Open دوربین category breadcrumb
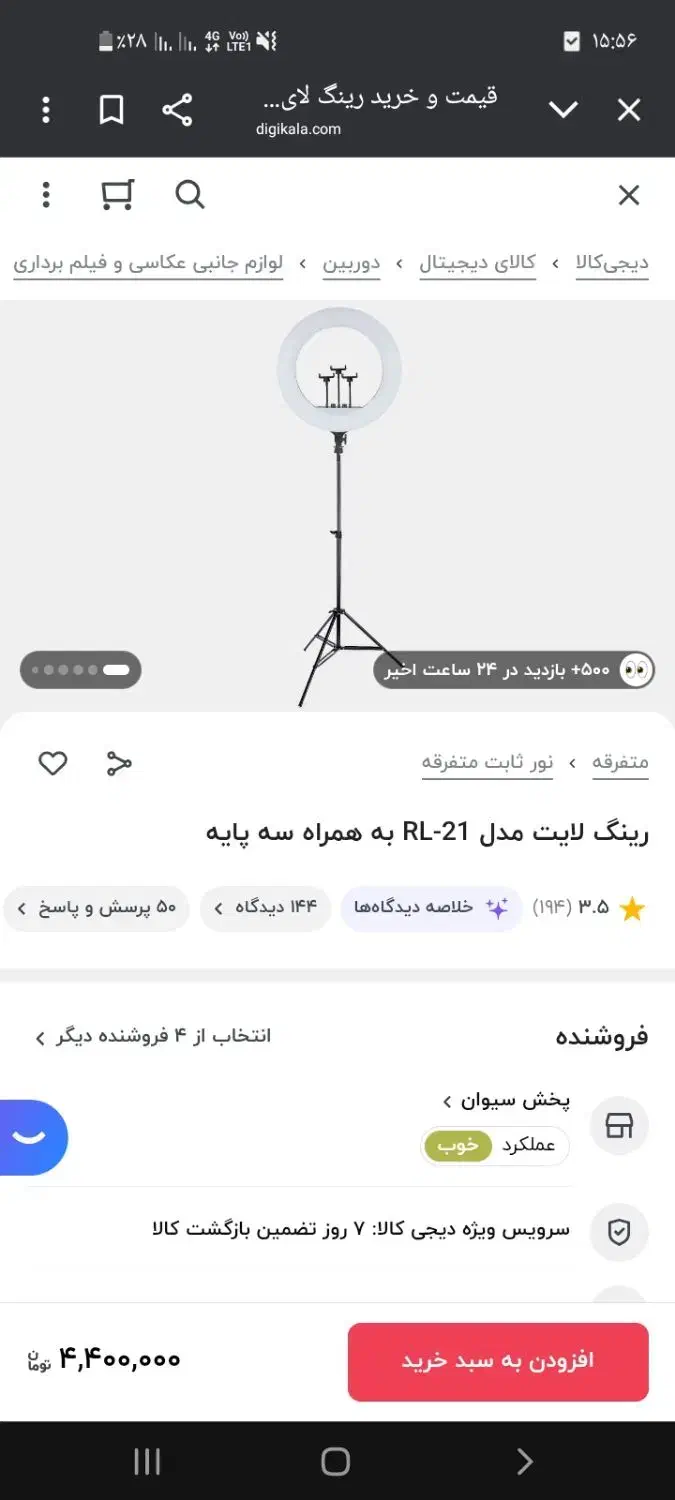Image resolution: width=675 pixels, height=1500 pixels. (351, 263)
